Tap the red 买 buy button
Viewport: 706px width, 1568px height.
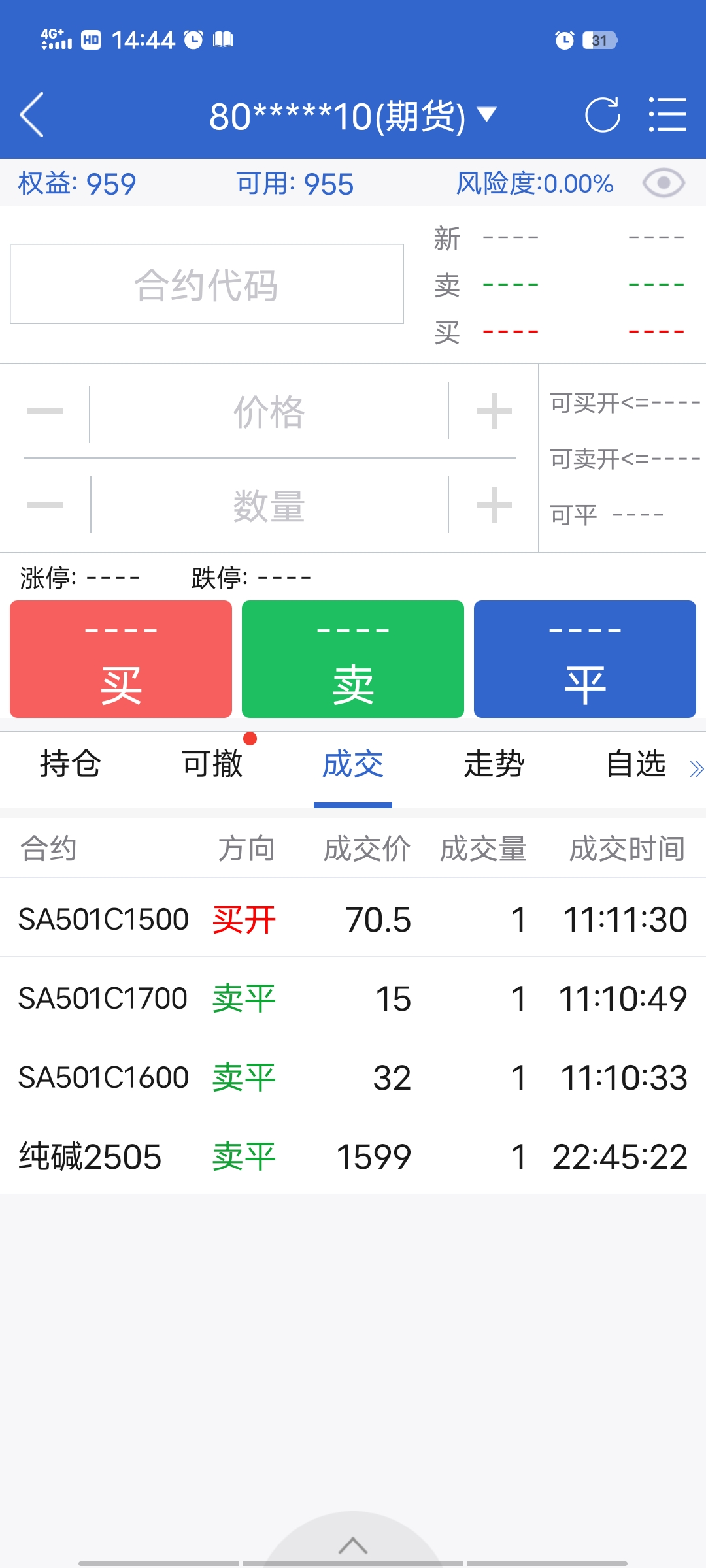[x=121, y=659]
